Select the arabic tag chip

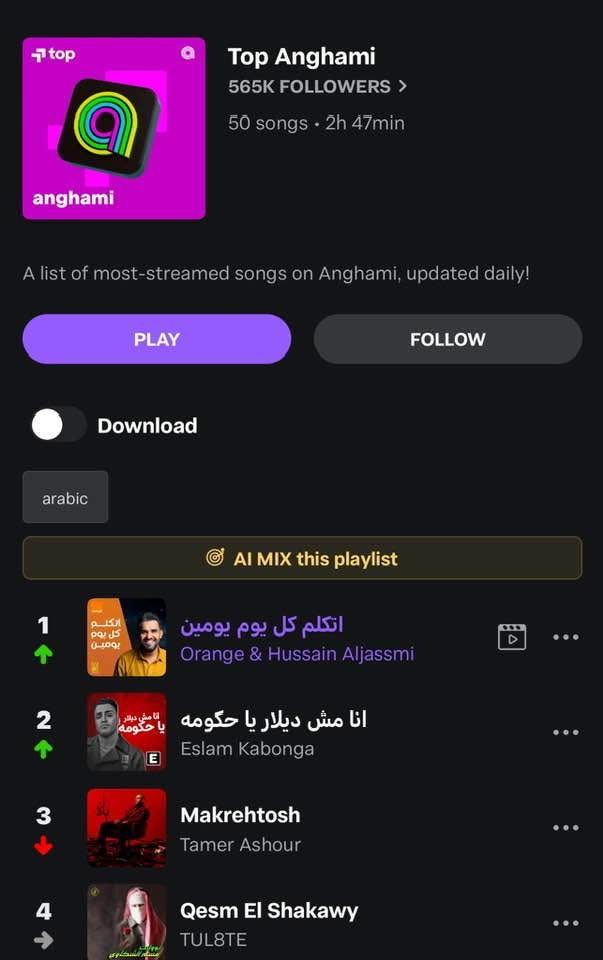(65, 498)
